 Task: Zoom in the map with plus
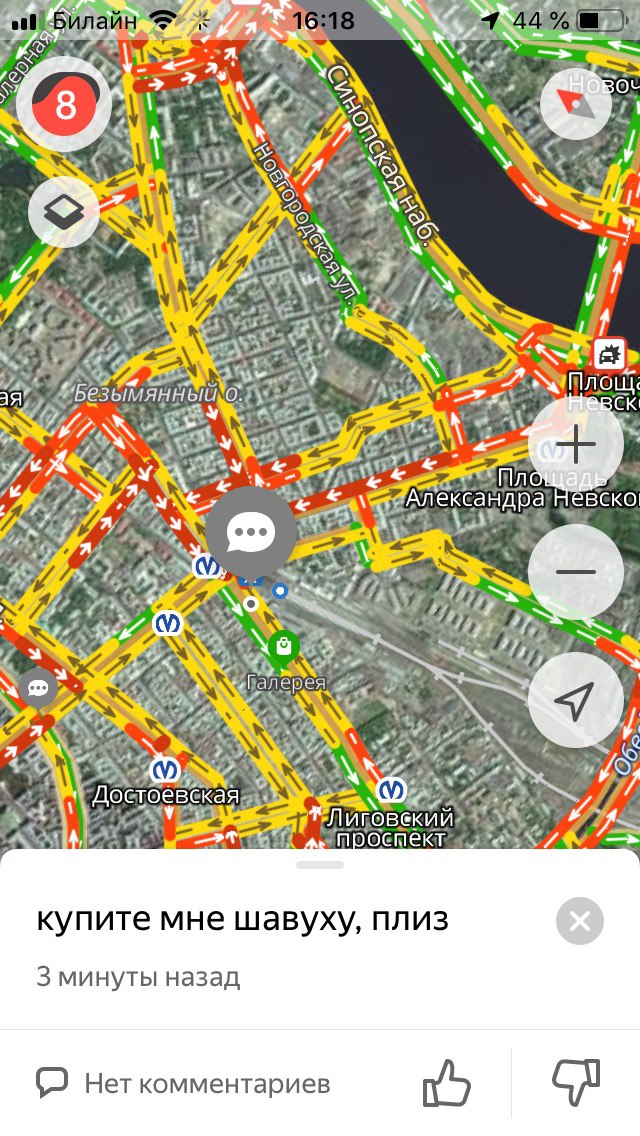[575, 445]
